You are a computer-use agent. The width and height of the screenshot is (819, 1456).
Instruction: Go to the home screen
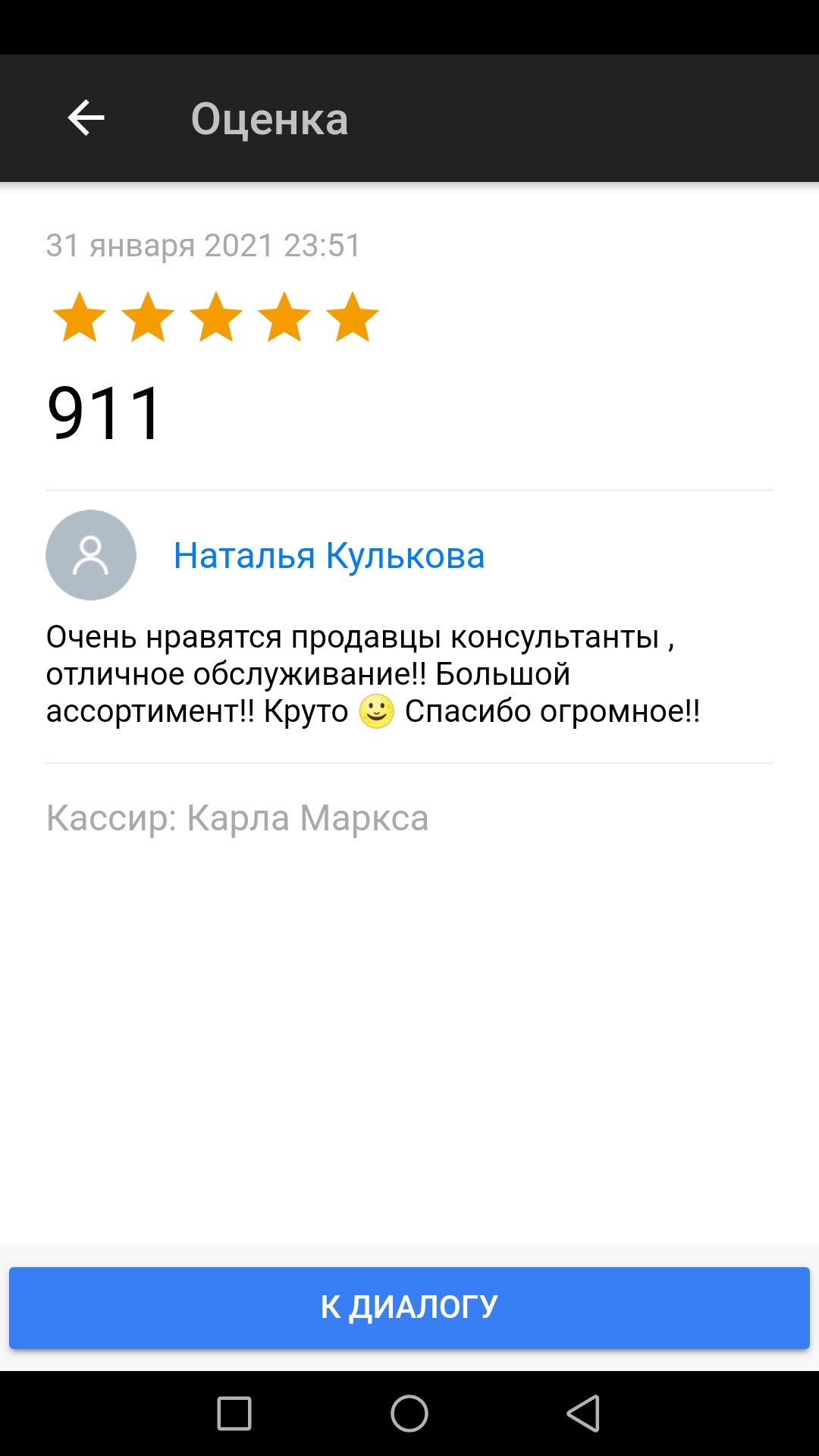(409, 1414)
